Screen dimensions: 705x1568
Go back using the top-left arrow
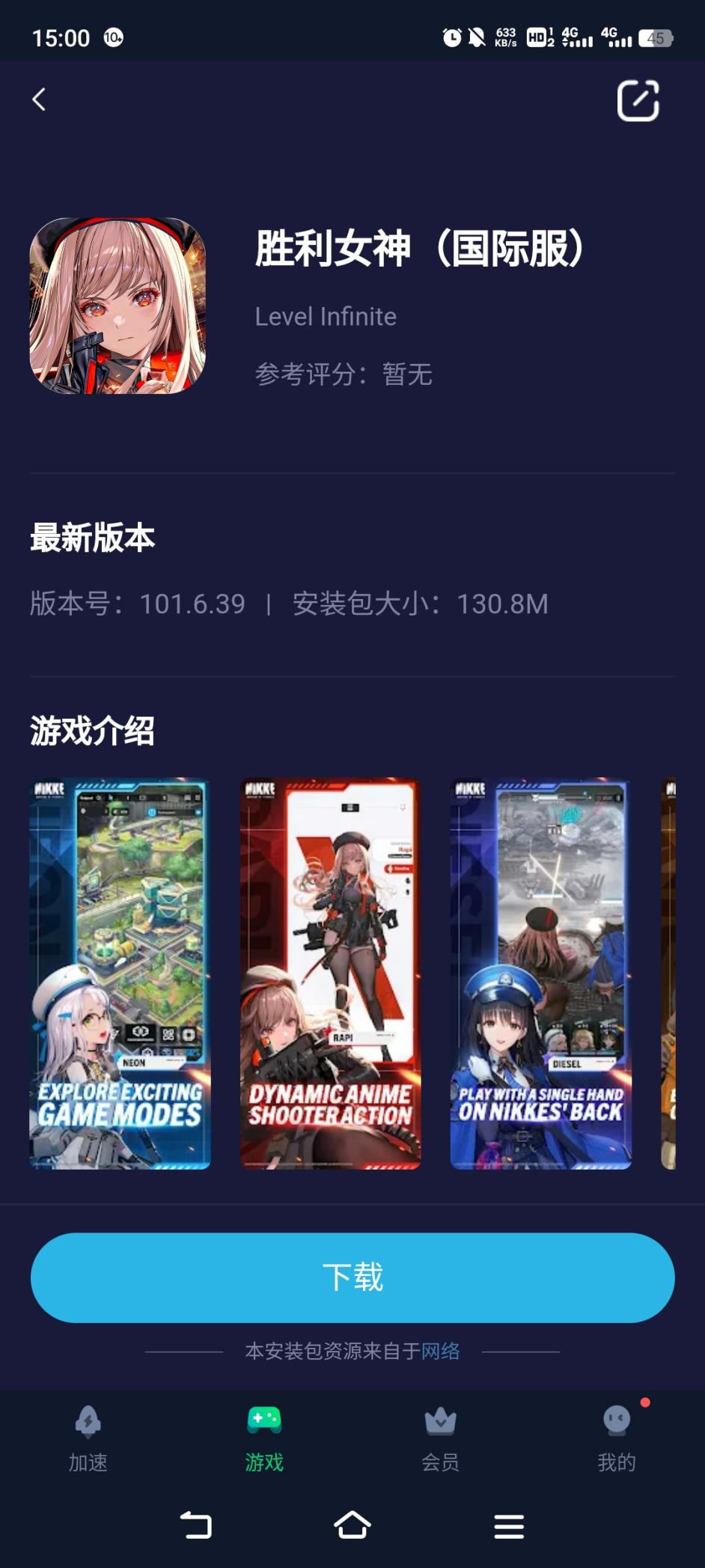coord(40,100)
